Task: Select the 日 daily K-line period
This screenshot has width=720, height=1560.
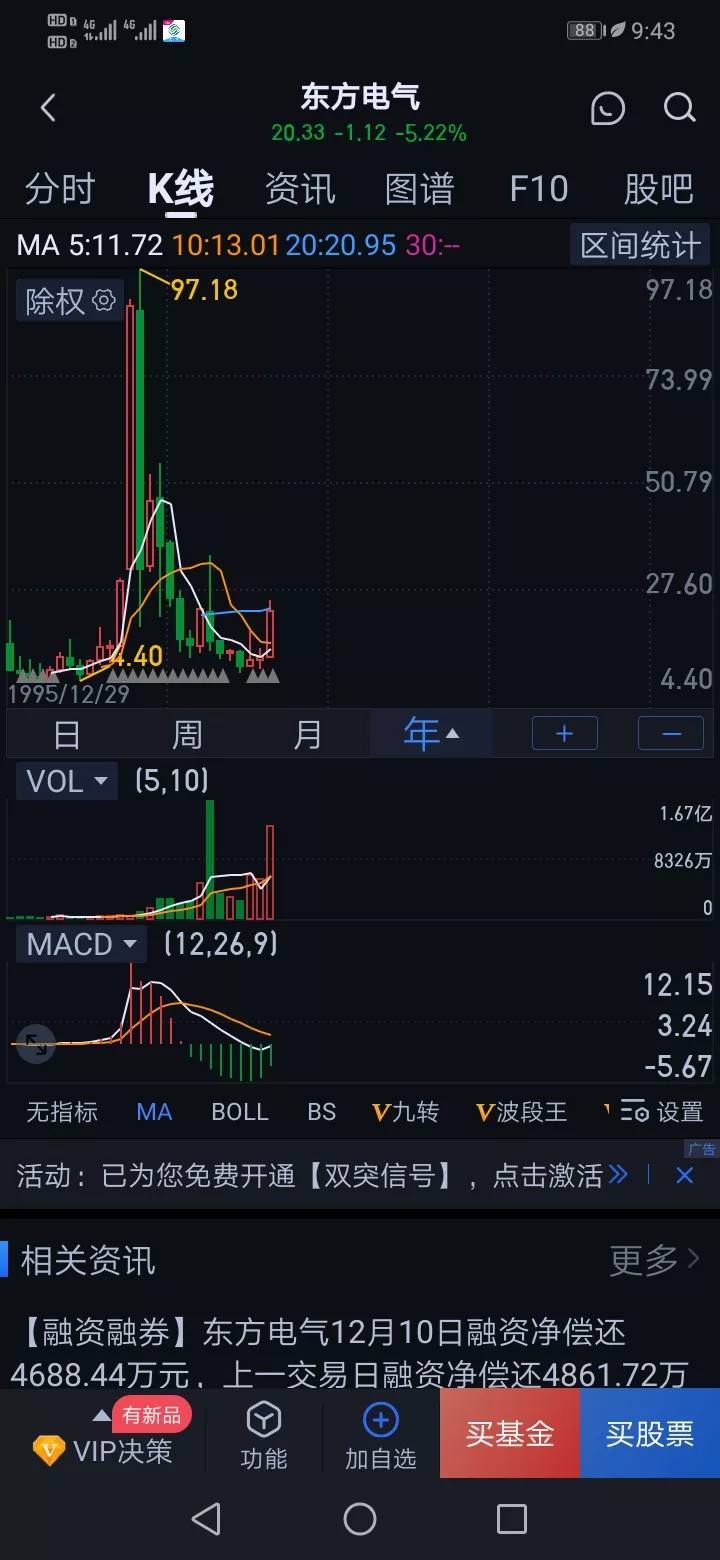Action: [66, 735]
